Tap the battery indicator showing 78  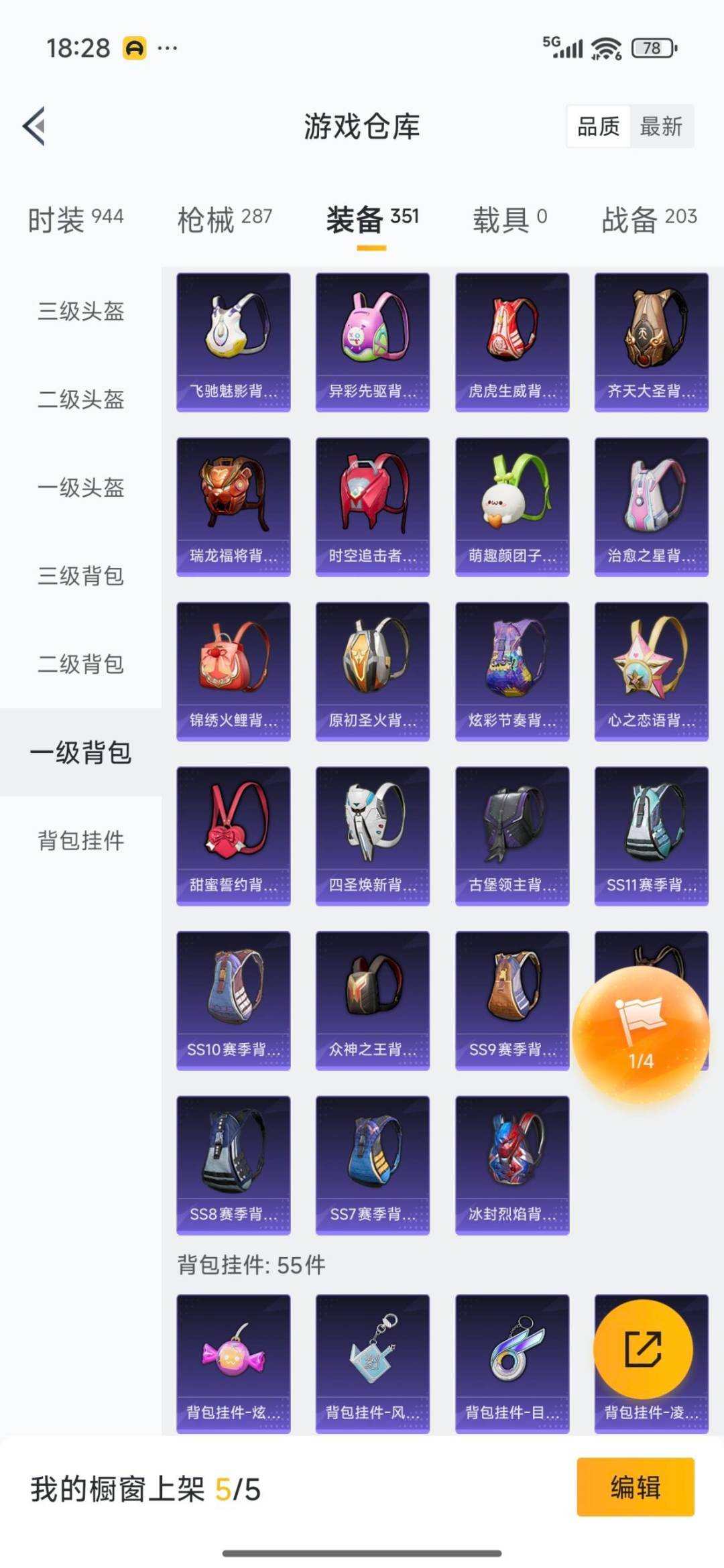[x=652, y=47]
